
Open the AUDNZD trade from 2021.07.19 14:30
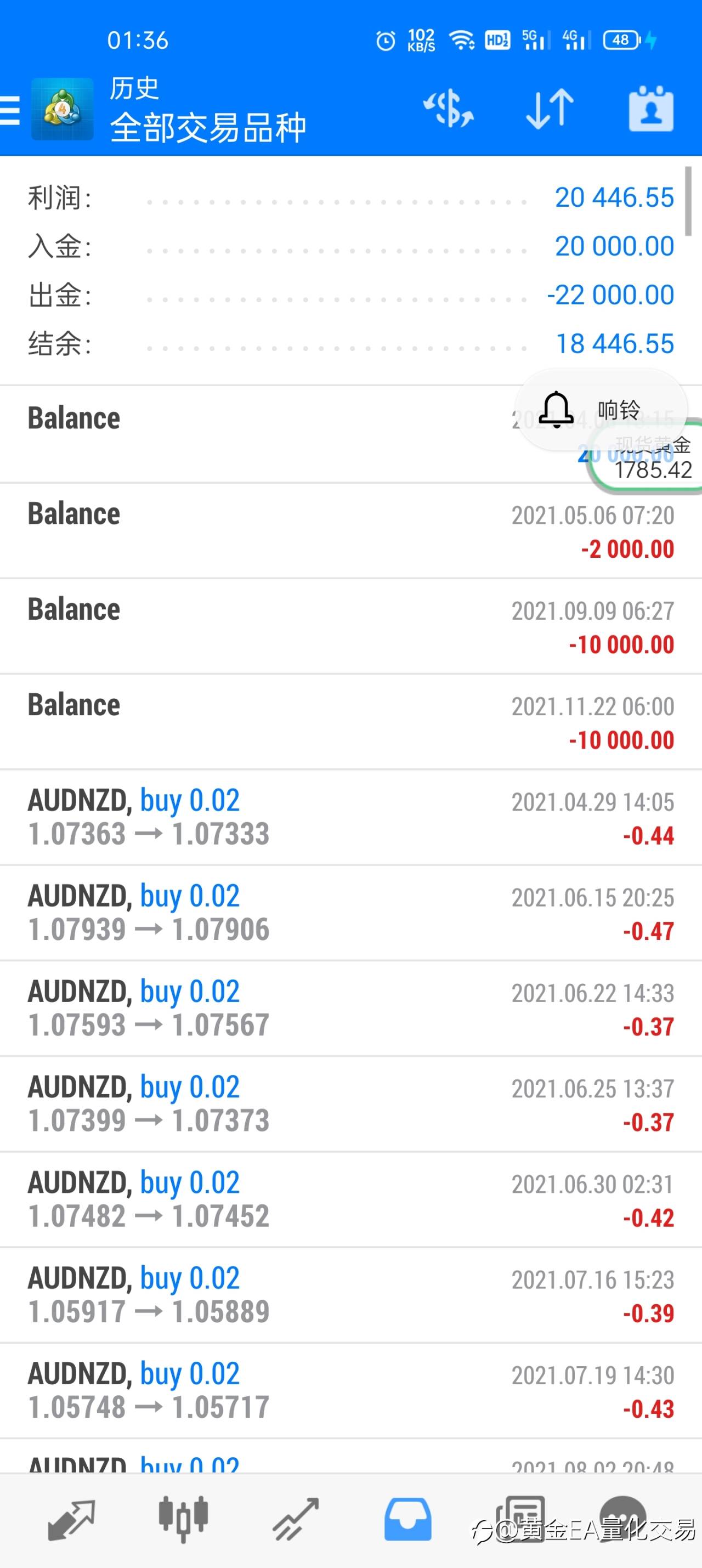click(350, 1391)
